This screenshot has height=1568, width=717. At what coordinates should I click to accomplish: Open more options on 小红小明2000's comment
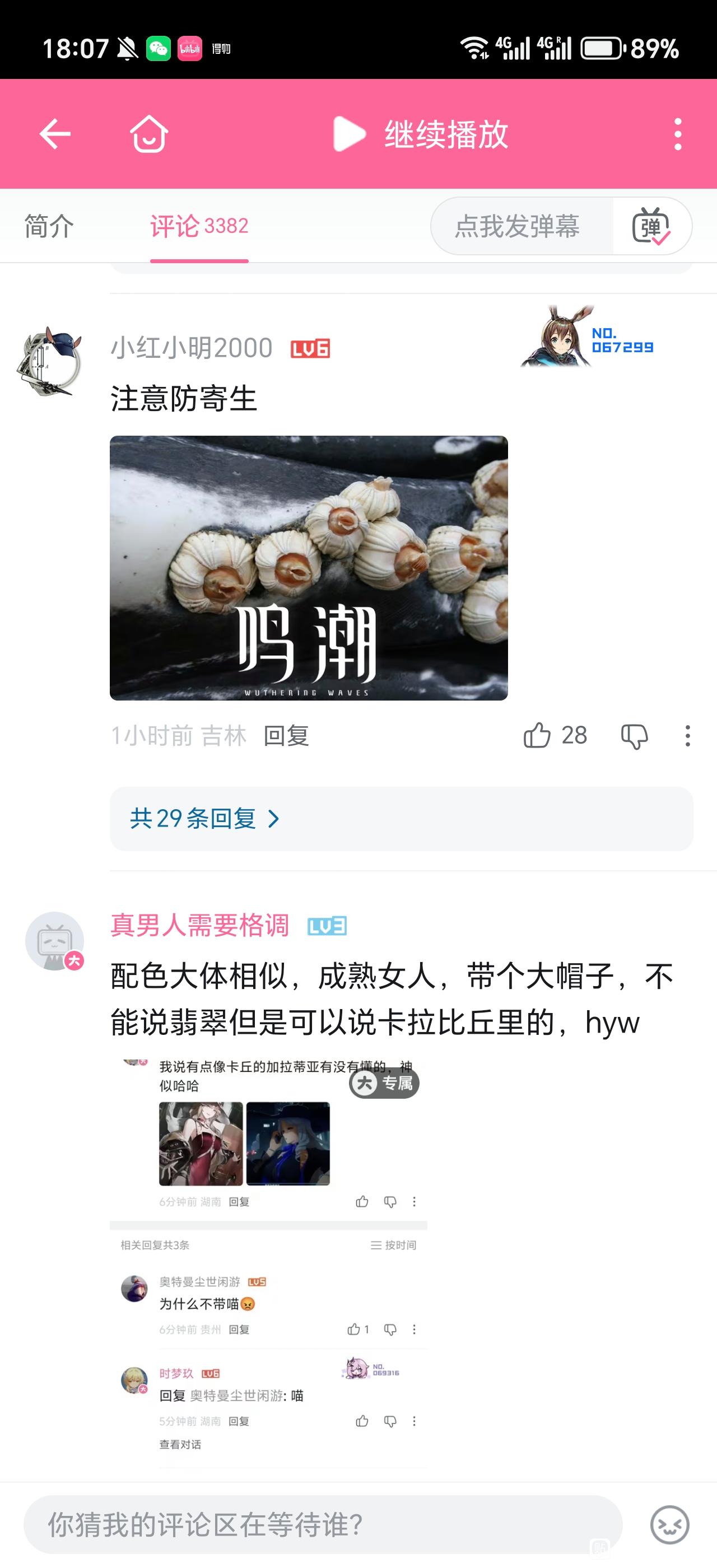(x=688, y=736)
